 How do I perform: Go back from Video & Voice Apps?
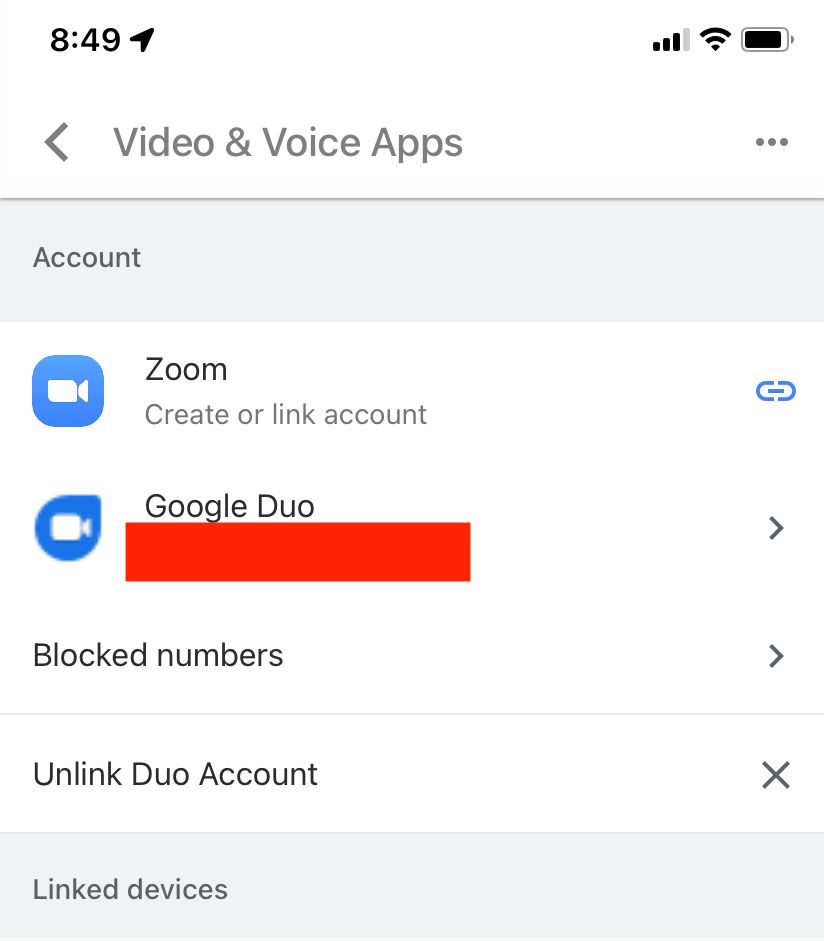pos(57,142)
